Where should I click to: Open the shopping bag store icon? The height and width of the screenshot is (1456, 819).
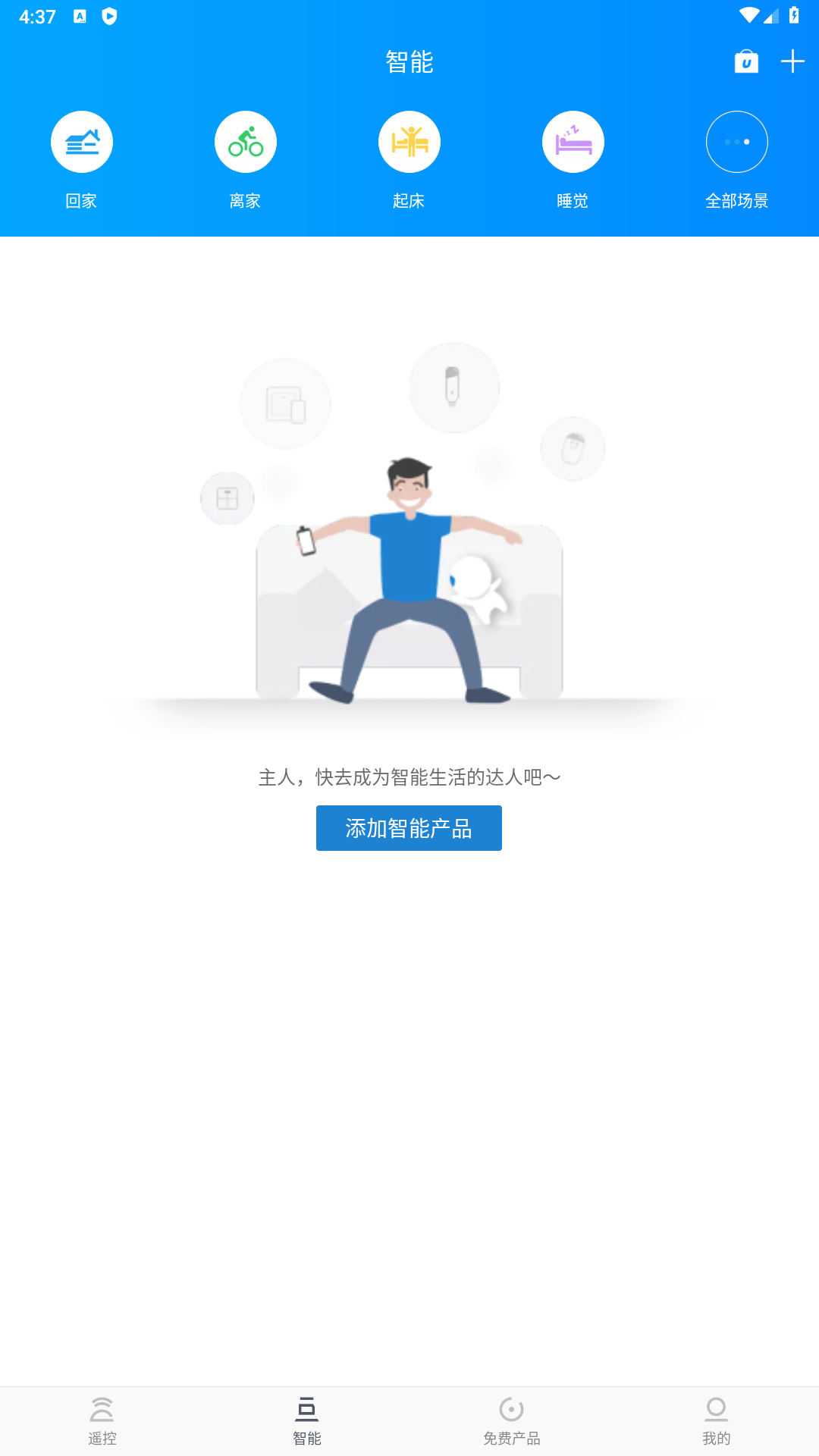click(746, 61)
